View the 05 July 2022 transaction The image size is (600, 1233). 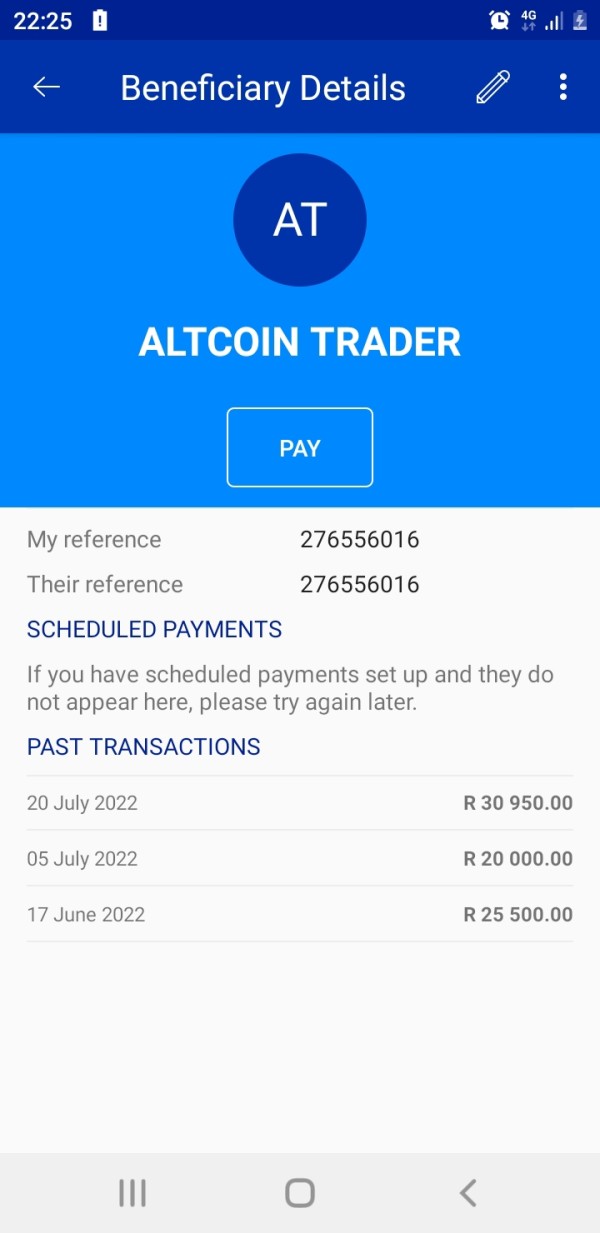coord(300,858)
